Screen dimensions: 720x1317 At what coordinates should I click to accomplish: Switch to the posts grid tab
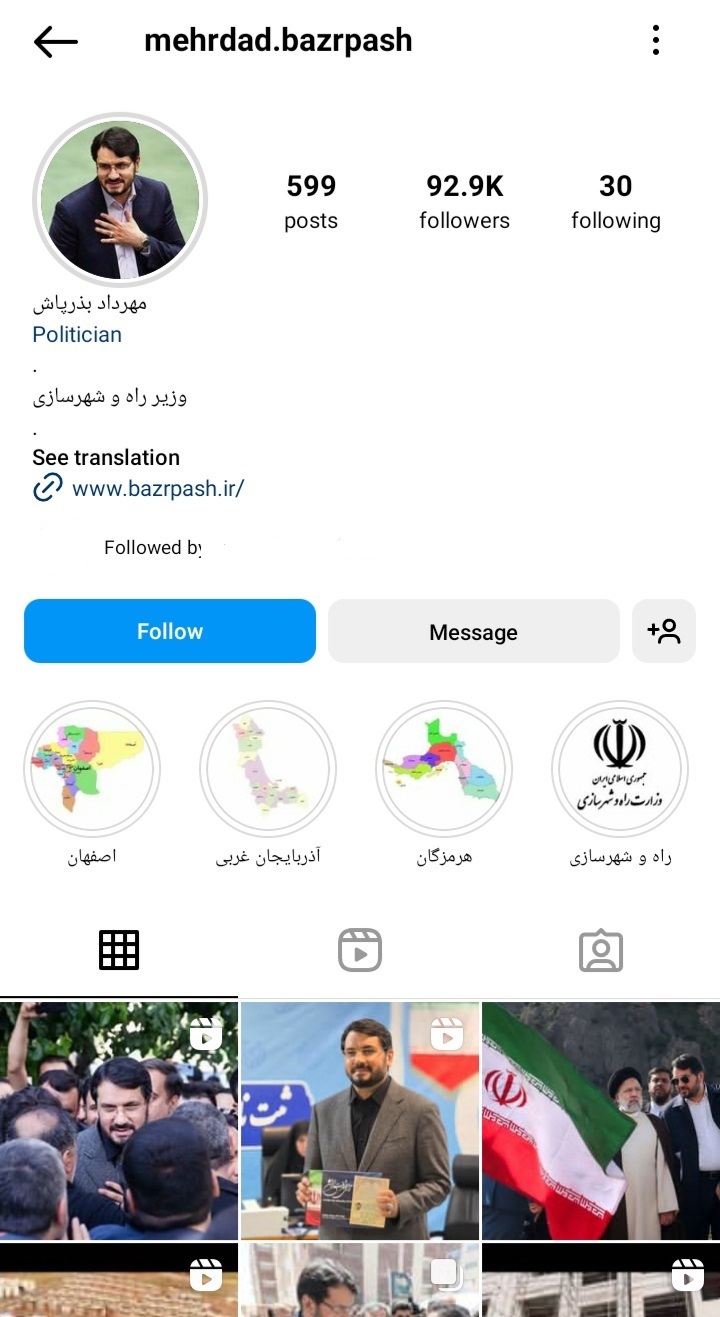[x=119, y=949]
